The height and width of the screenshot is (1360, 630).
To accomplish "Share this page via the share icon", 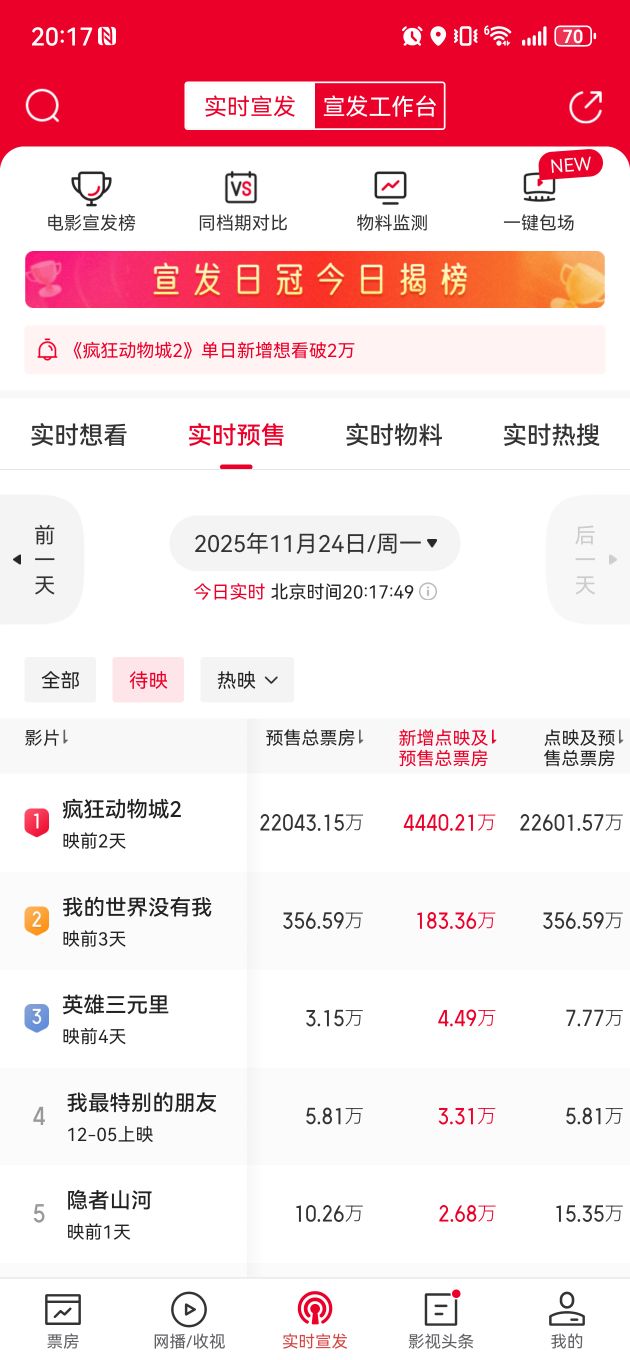I will pyautogui.click(x=586, y=106).
